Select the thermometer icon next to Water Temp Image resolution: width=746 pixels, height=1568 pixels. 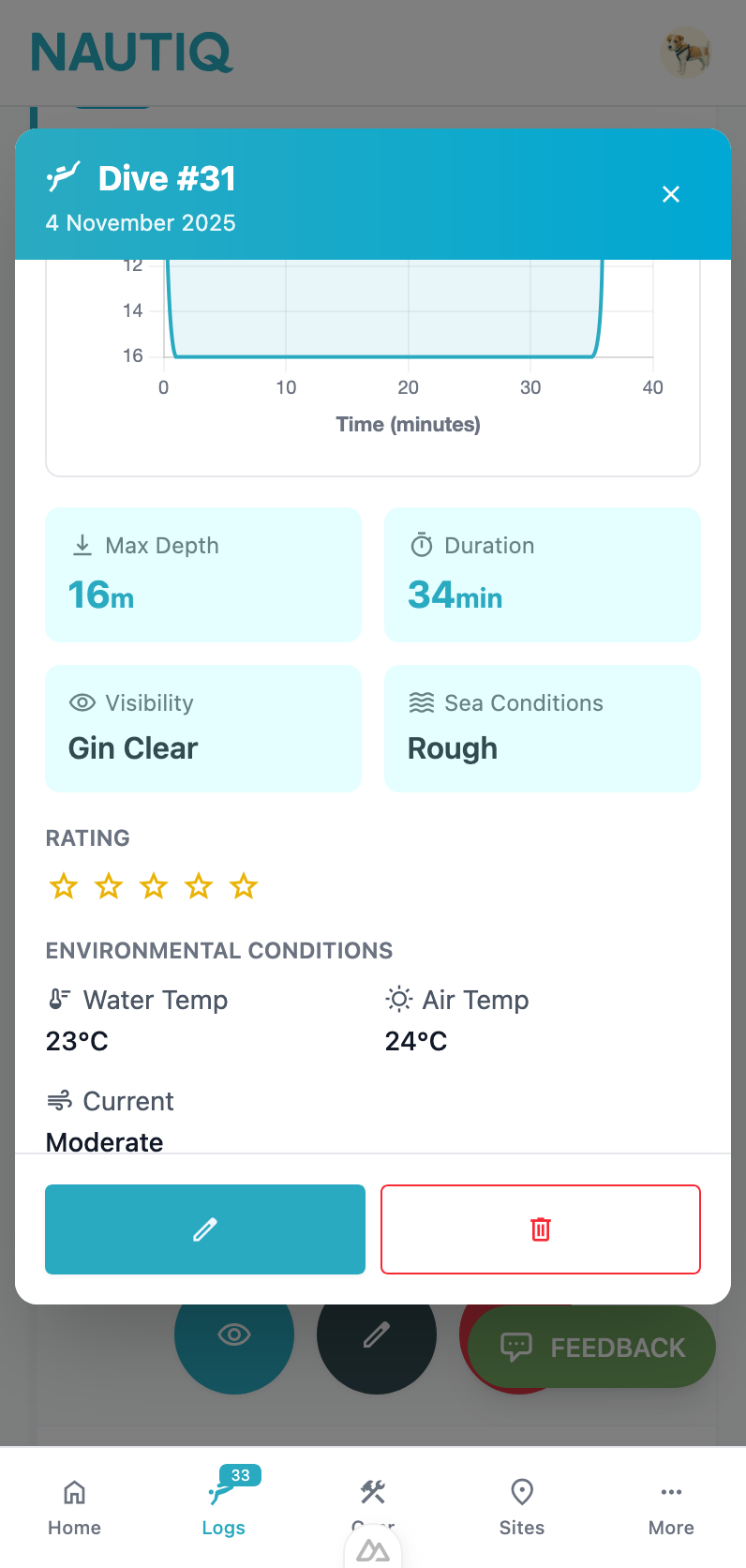pos(55,1000)
